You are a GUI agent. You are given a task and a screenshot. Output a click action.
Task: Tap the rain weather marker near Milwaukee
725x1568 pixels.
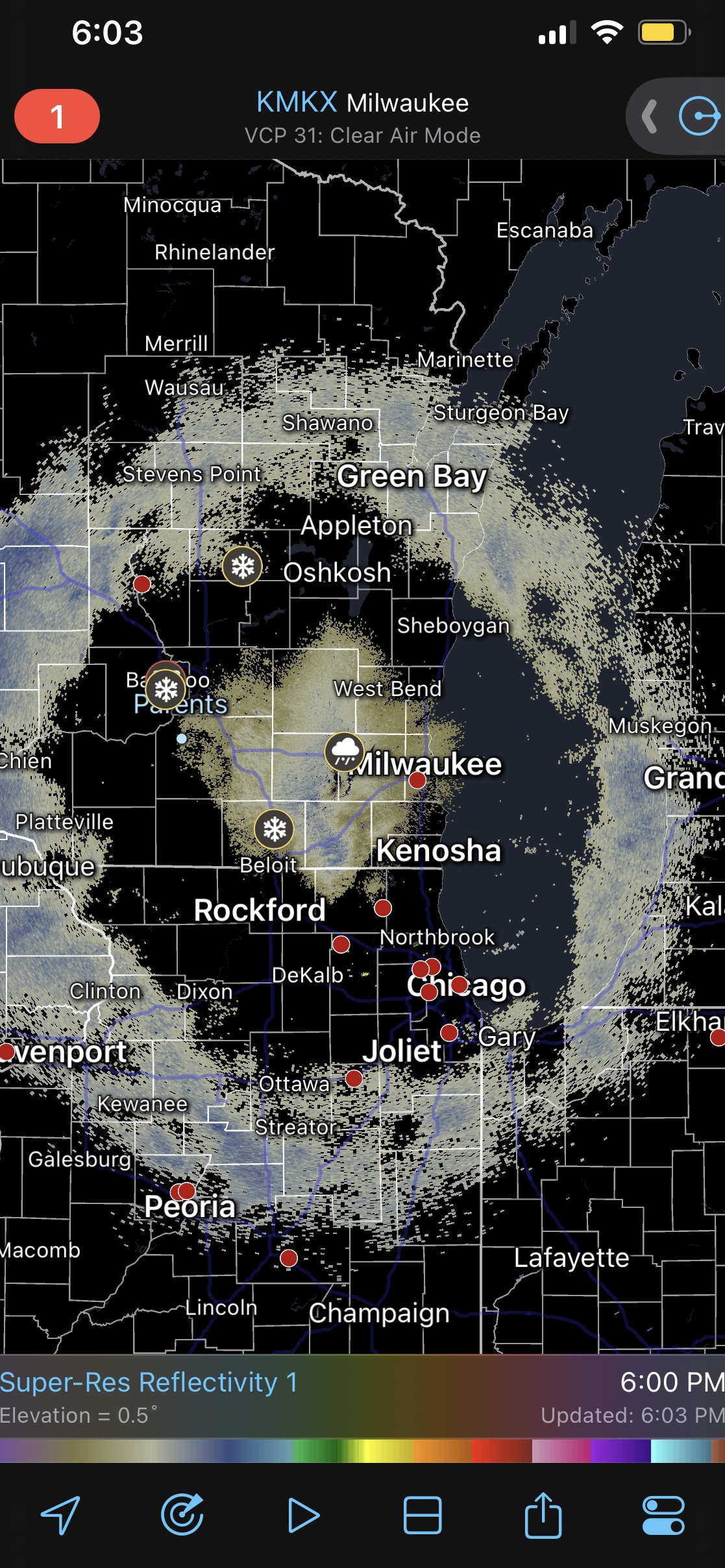click(x=345, y=752)
